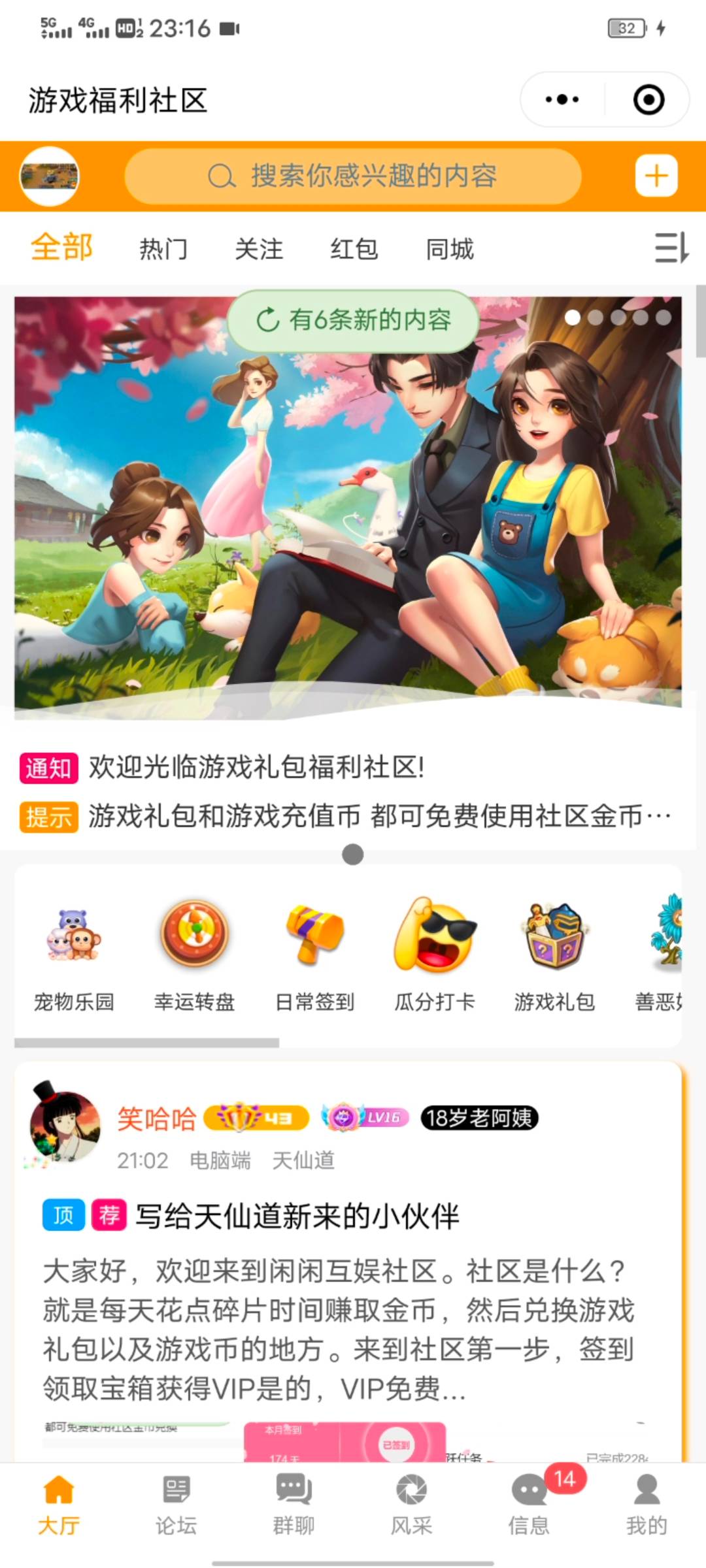Open the post 写给天仙道新来的小伙伴

(297, 1217)
